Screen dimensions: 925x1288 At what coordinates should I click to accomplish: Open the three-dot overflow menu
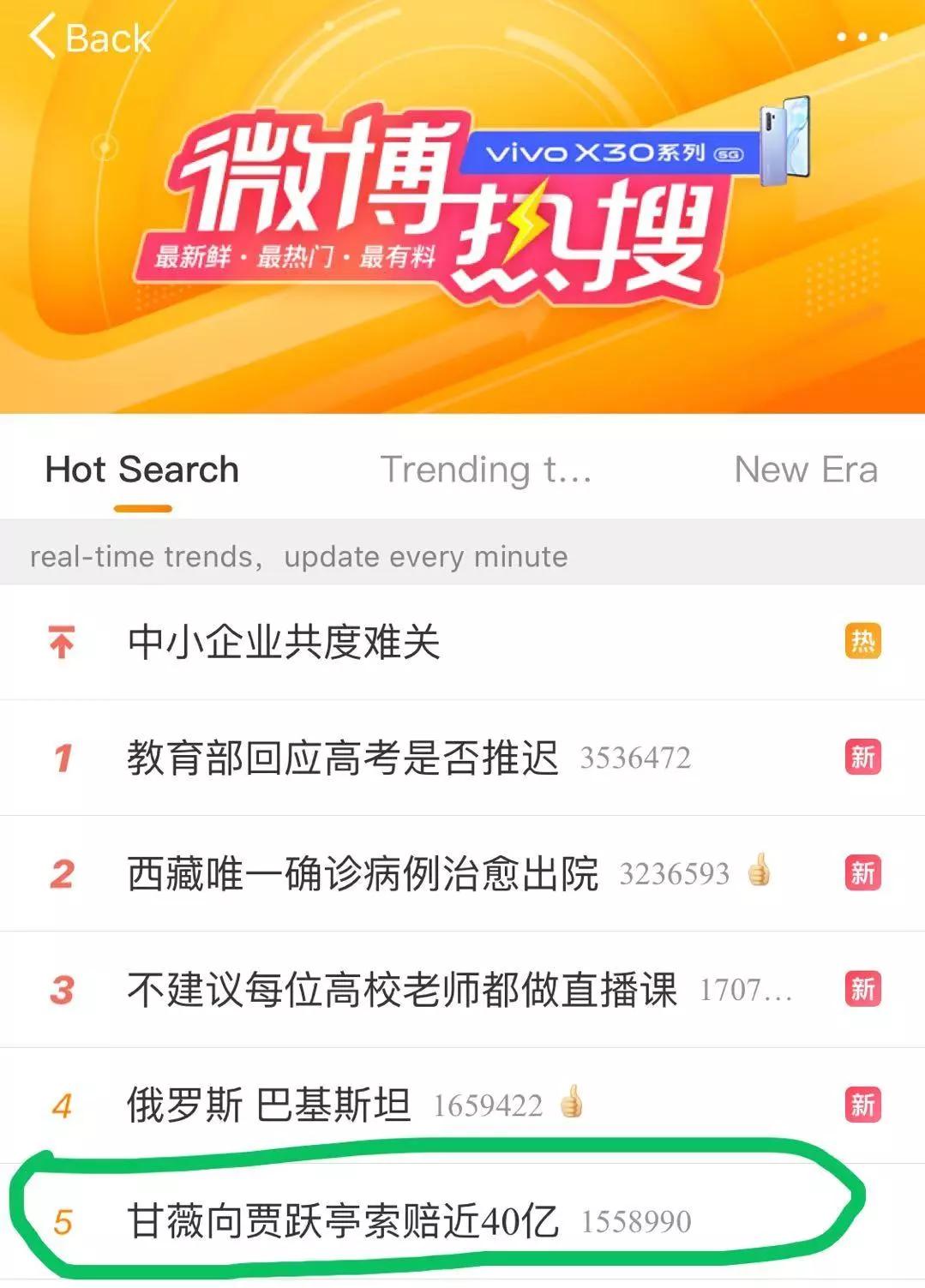[861, 37]
